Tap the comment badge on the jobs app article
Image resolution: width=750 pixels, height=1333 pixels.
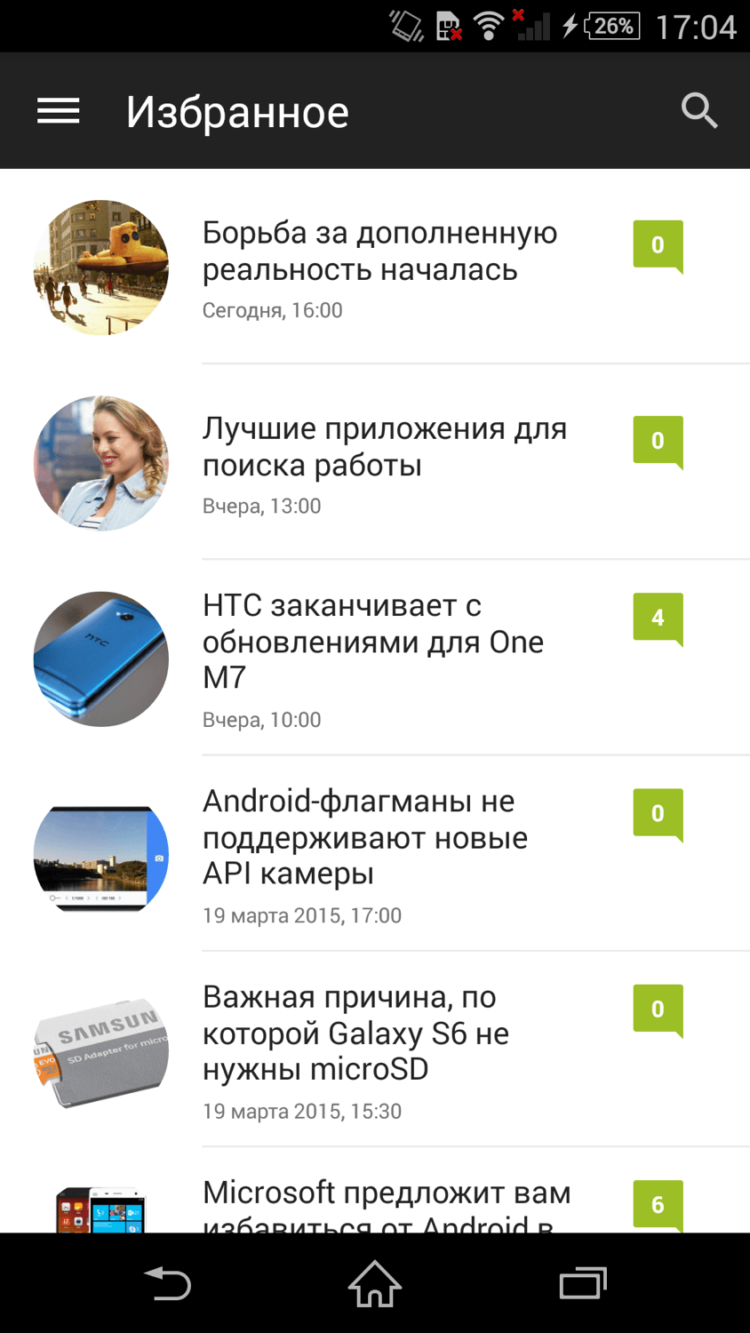point(657,440)
